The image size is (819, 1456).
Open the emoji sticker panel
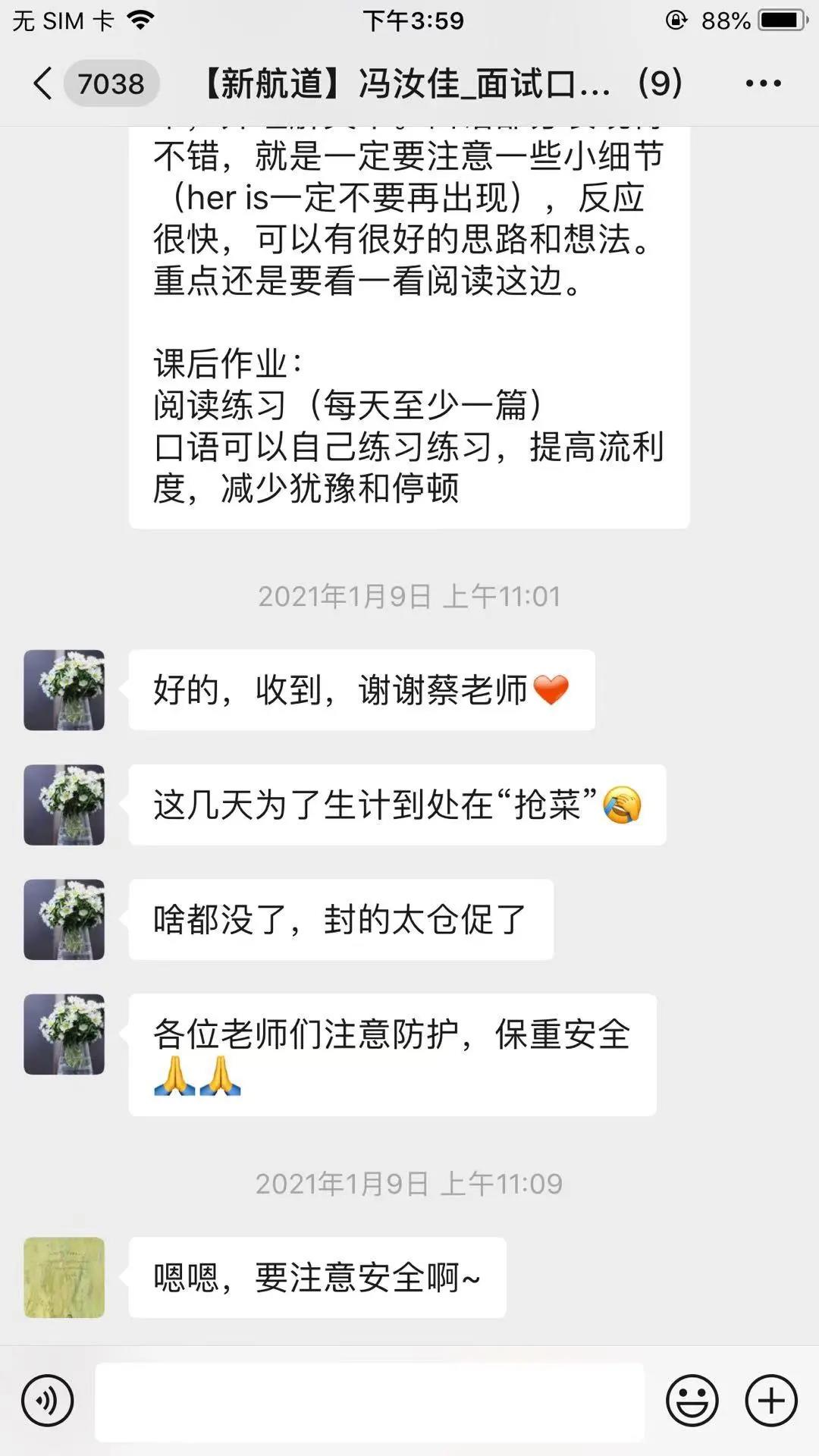click(x=692, y=1401)
